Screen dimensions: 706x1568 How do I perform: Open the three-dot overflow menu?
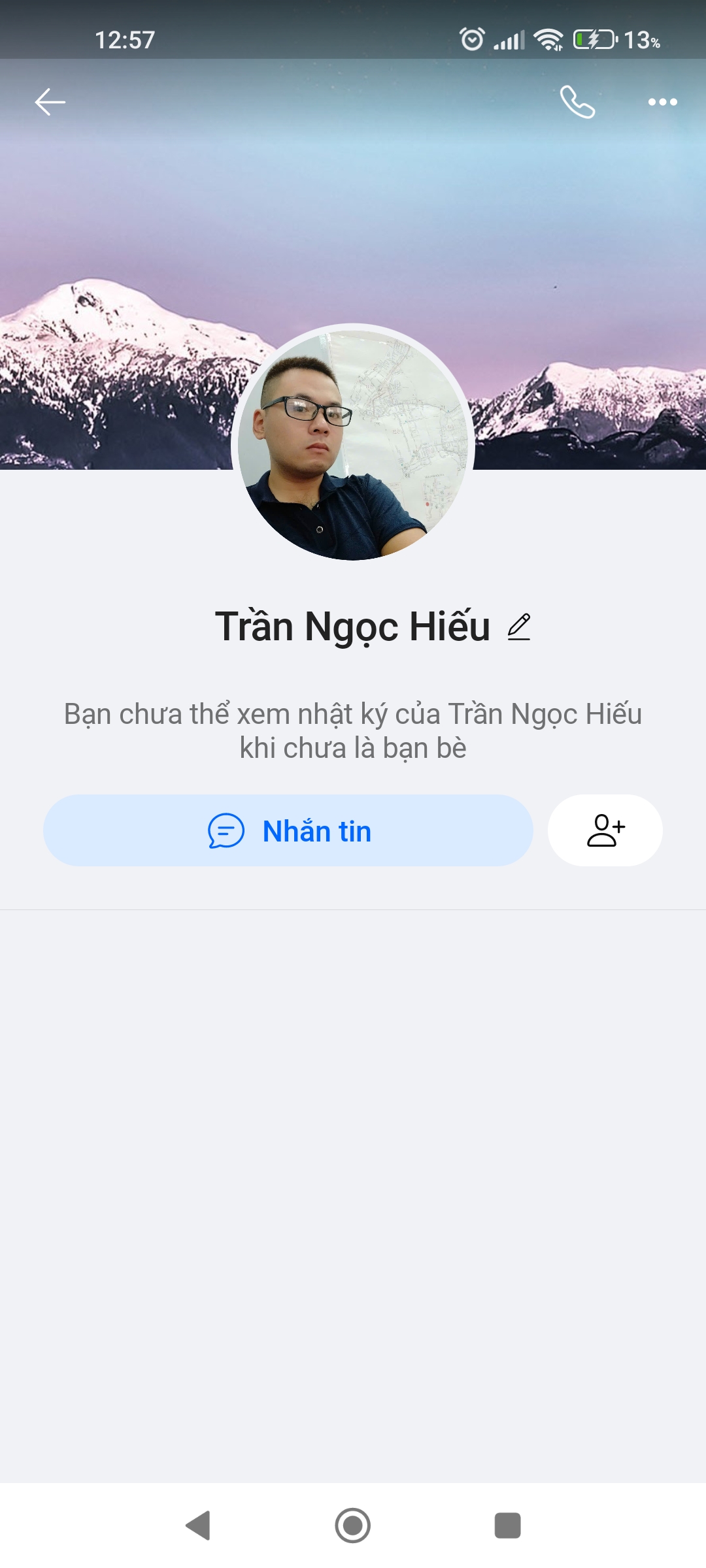click(x=662, y=102)
